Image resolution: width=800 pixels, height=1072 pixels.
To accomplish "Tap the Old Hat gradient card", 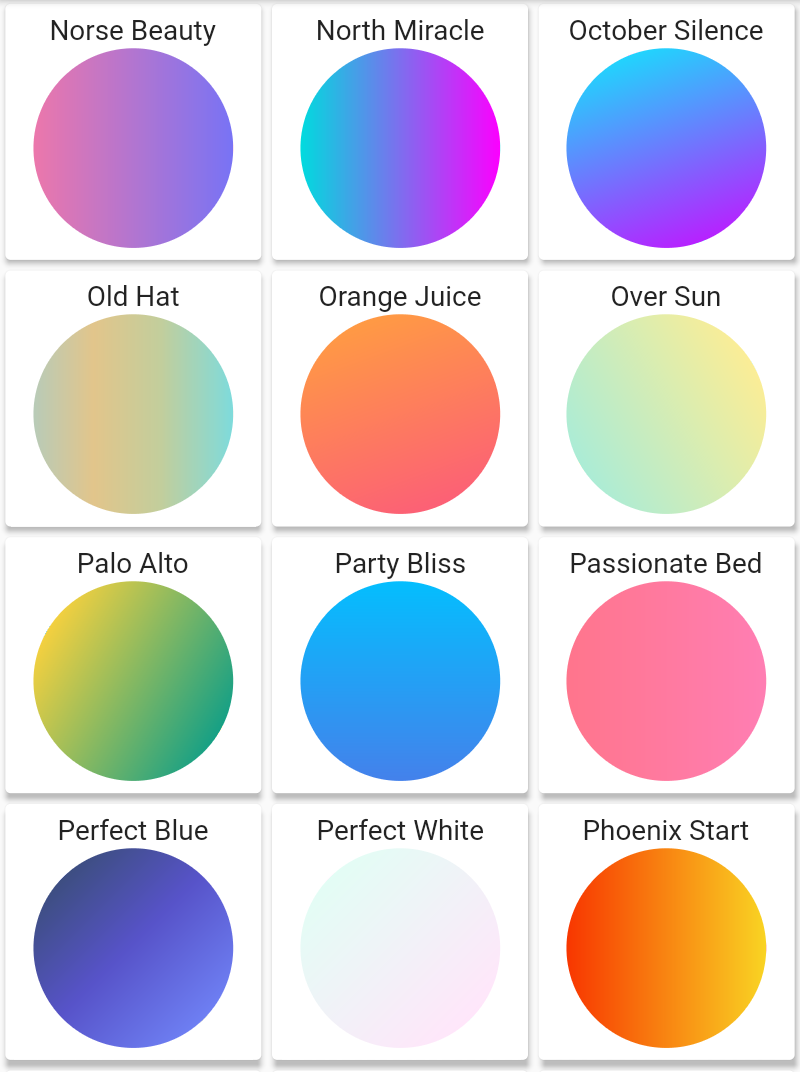I will 133,414.
